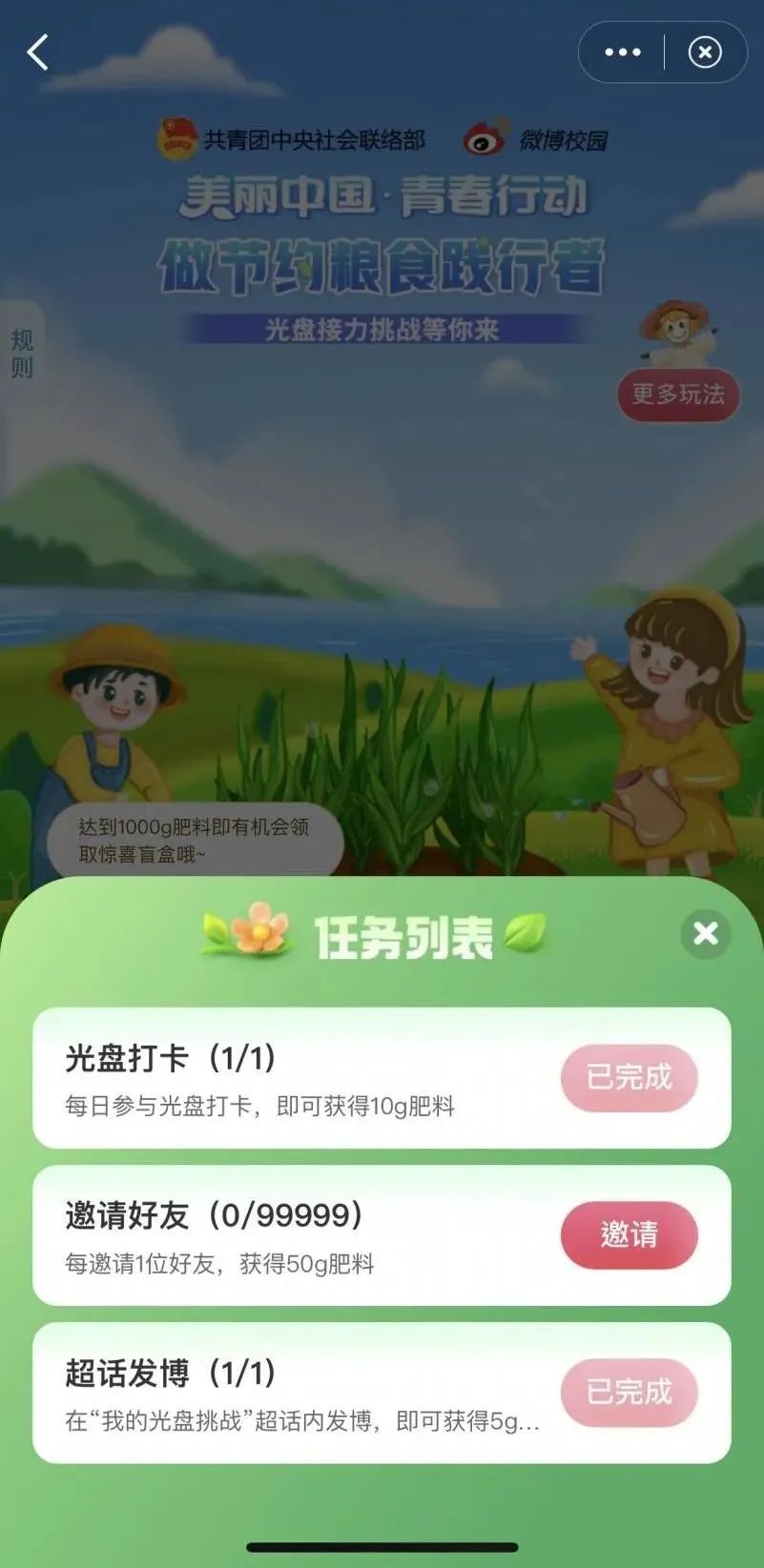
Task: Tap the 更多玩法 button
Action: pos(678,395)
